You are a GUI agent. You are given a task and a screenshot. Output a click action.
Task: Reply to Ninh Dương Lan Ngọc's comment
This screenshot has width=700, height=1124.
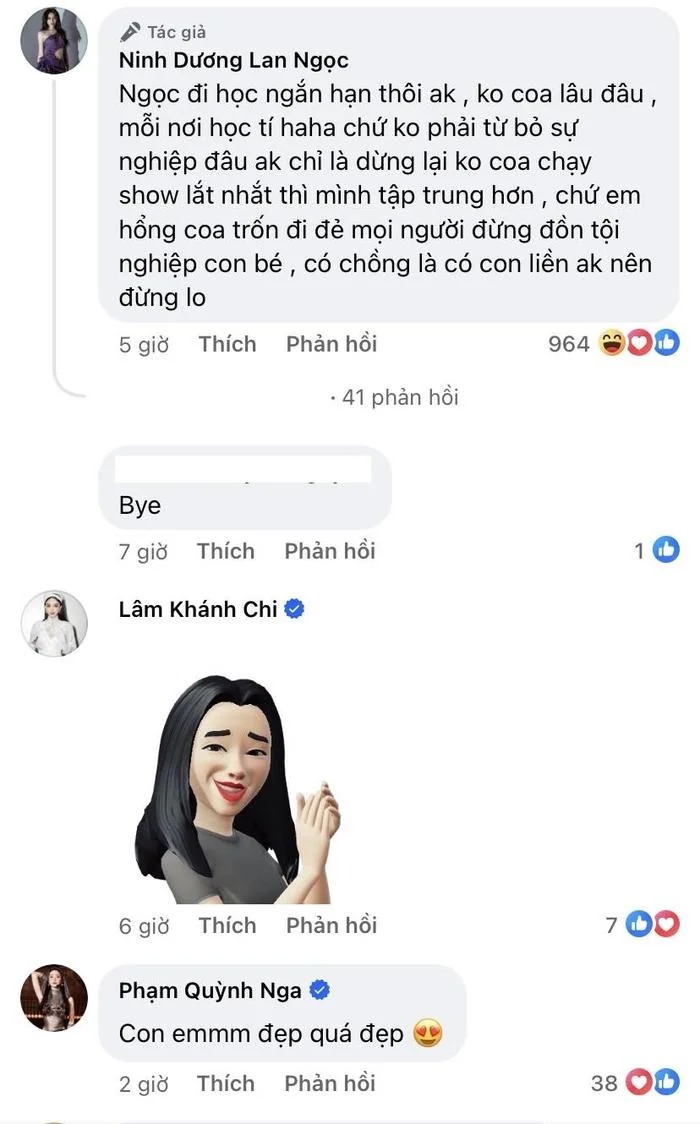[331, 344]
